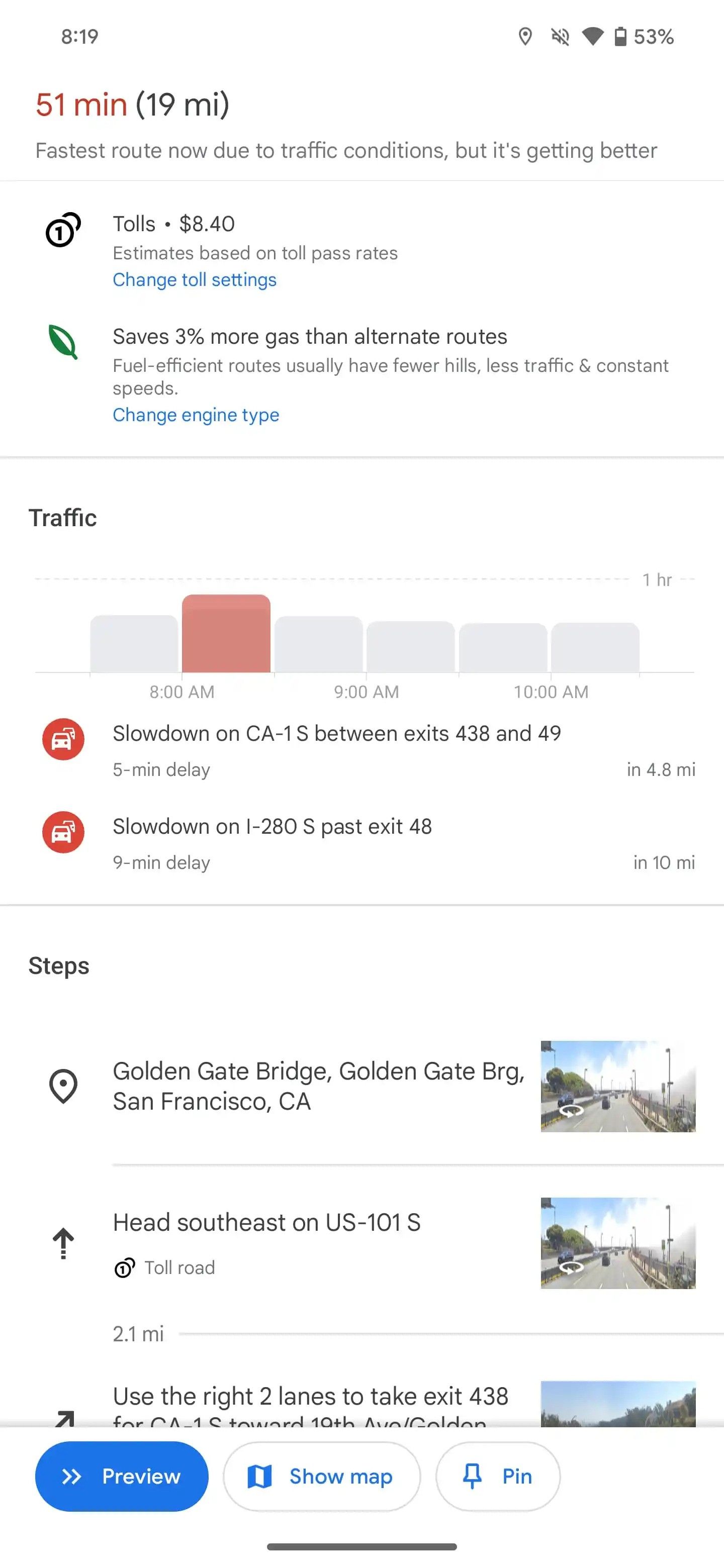
Task: Open Change engine type
Action: (x=196, y=415)
